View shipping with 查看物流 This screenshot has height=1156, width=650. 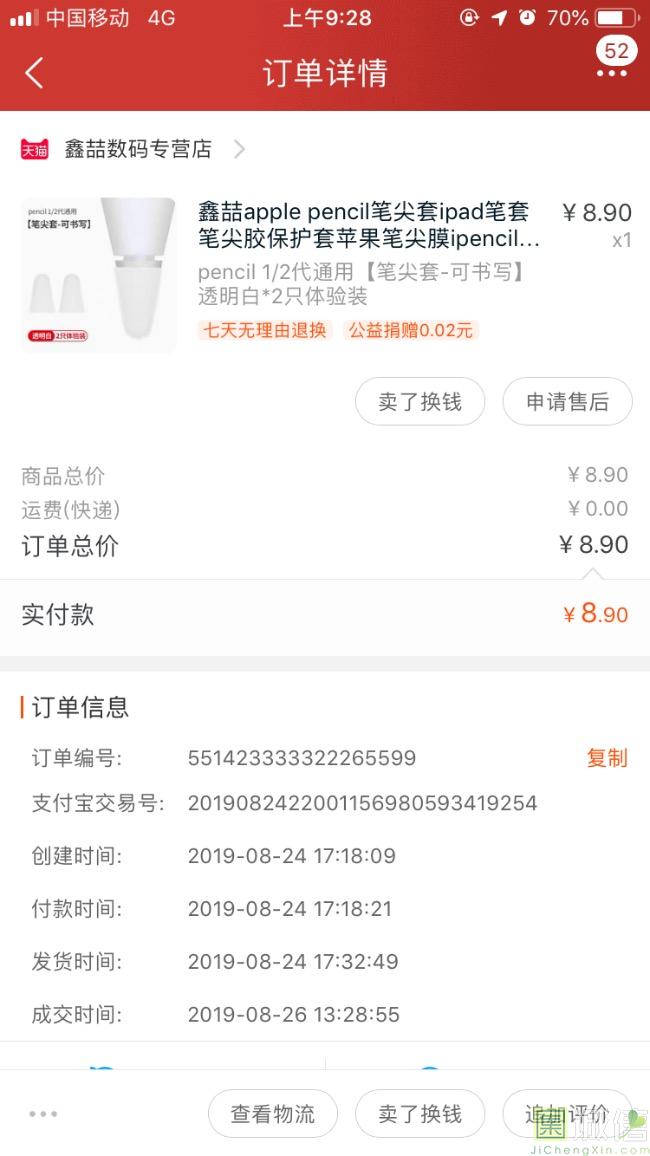click(x=273, y=1114)
